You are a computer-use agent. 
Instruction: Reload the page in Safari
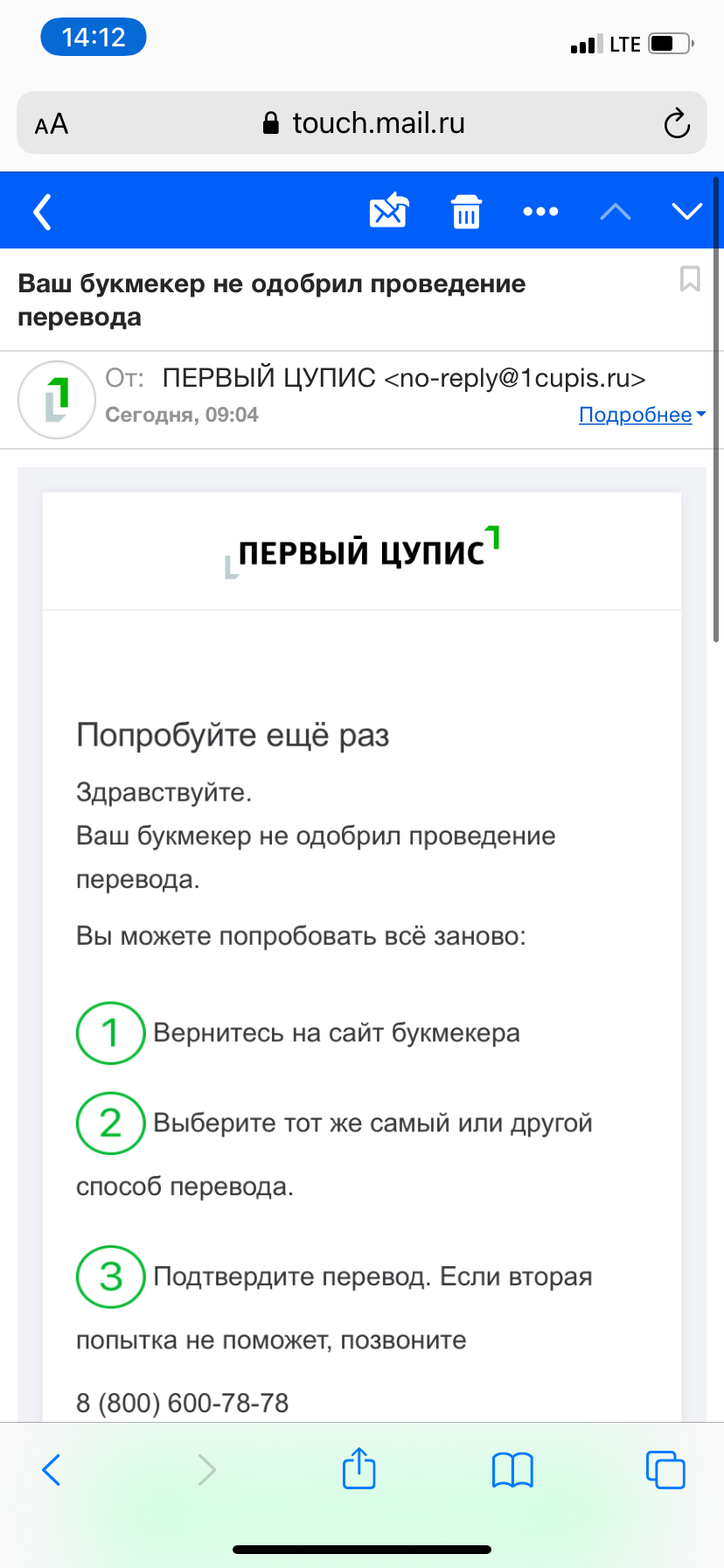pyautogui.click(x=677, y=123)
